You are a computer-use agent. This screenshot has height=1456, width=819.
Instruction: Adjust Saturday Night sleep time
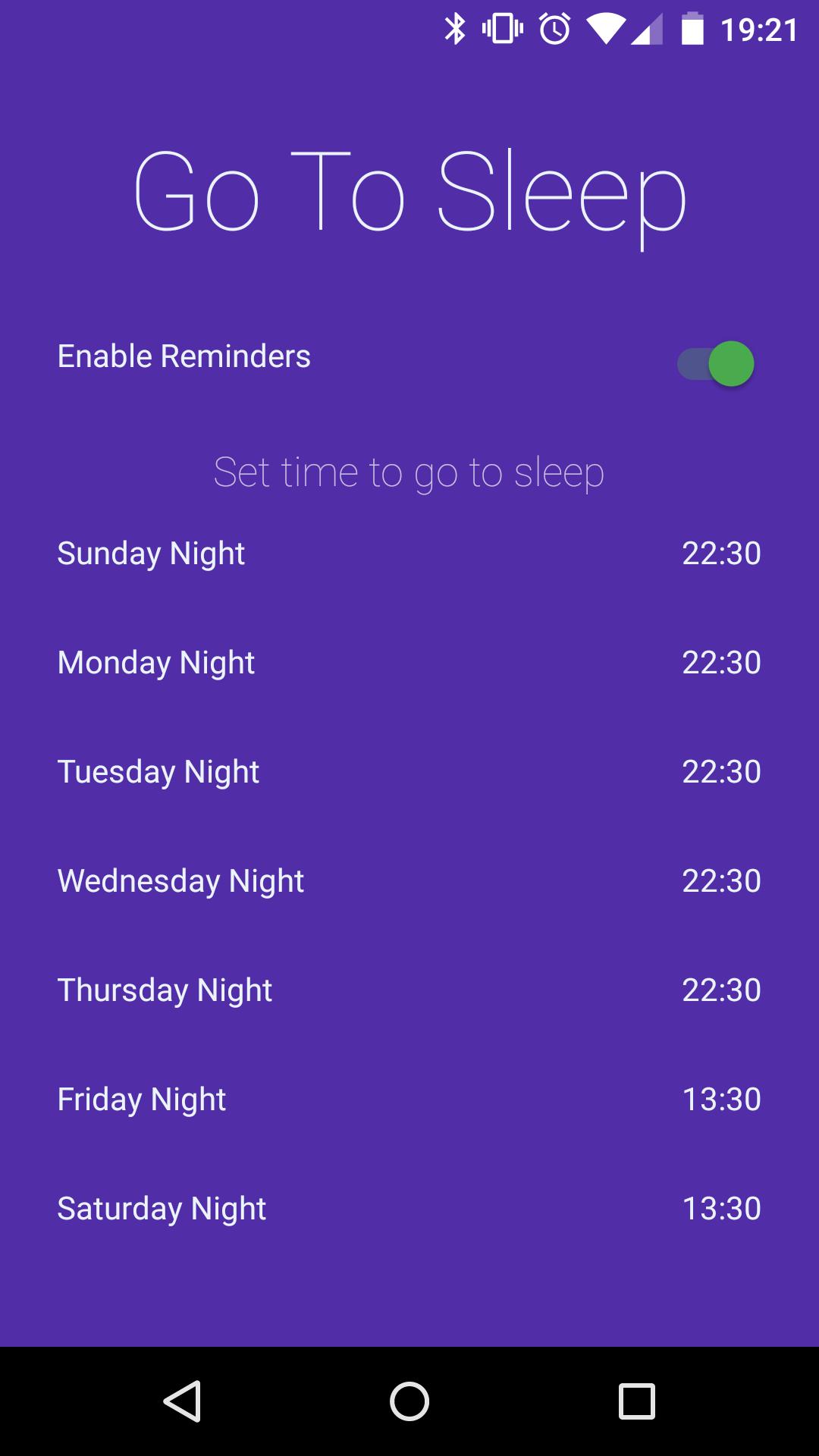click(409, 1207)
